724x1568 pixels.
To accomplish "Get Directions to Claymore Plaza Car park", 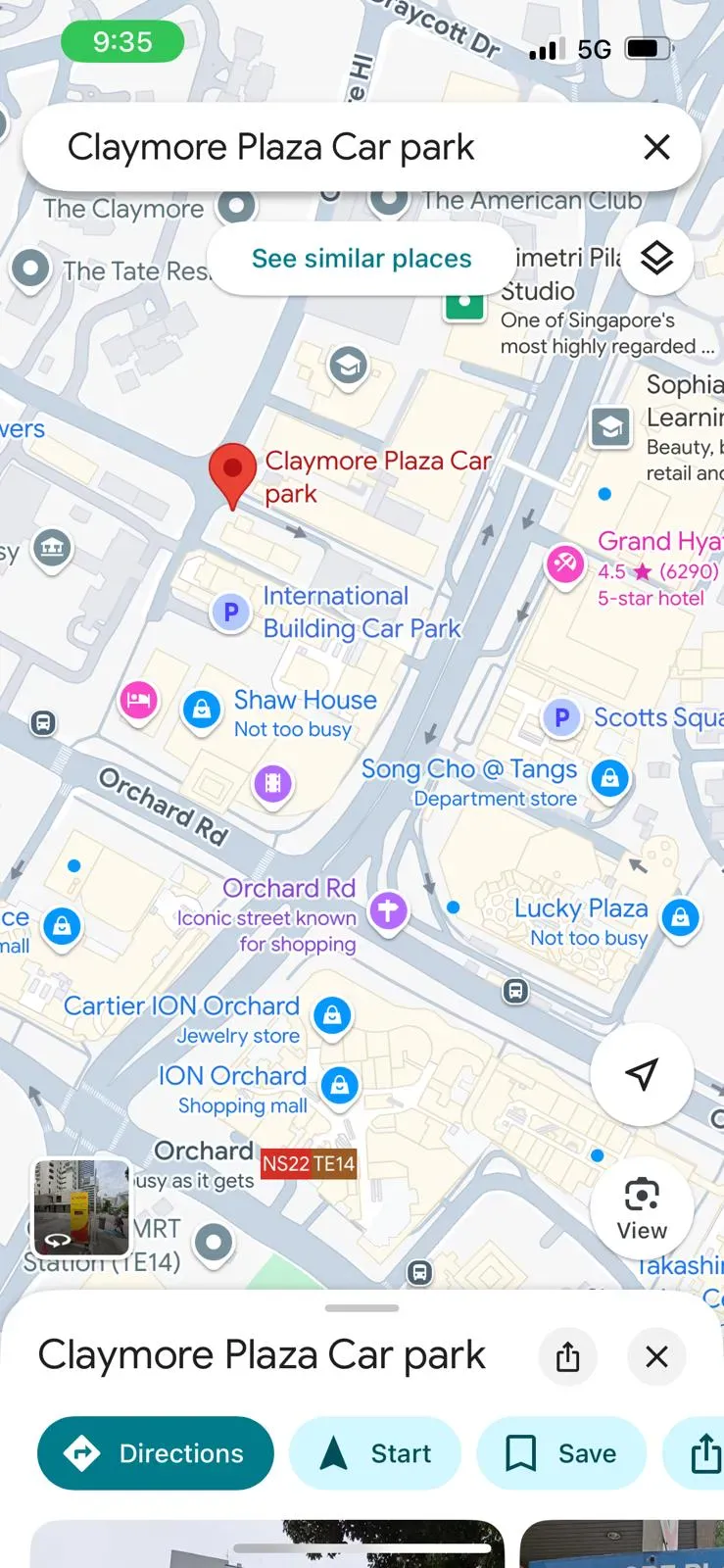I will [x=156, y=1453].
